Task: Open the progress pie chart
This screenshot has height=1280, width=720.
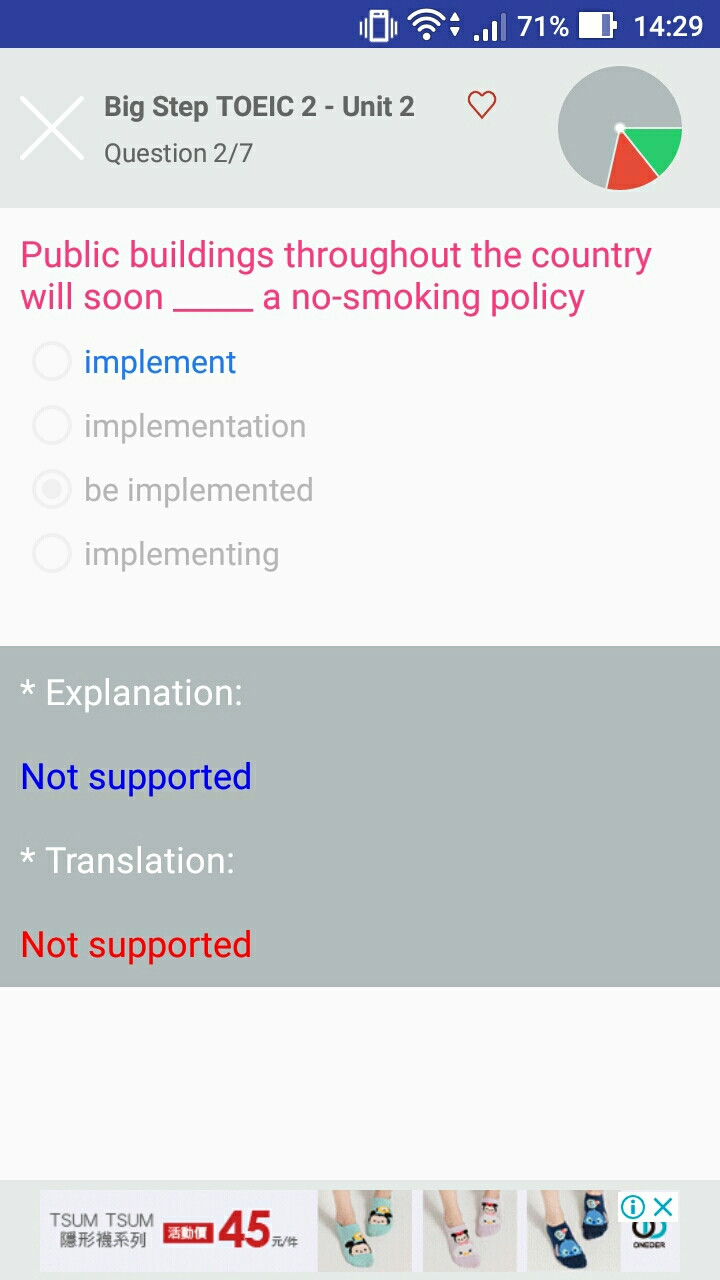Action: click(620, 128)
